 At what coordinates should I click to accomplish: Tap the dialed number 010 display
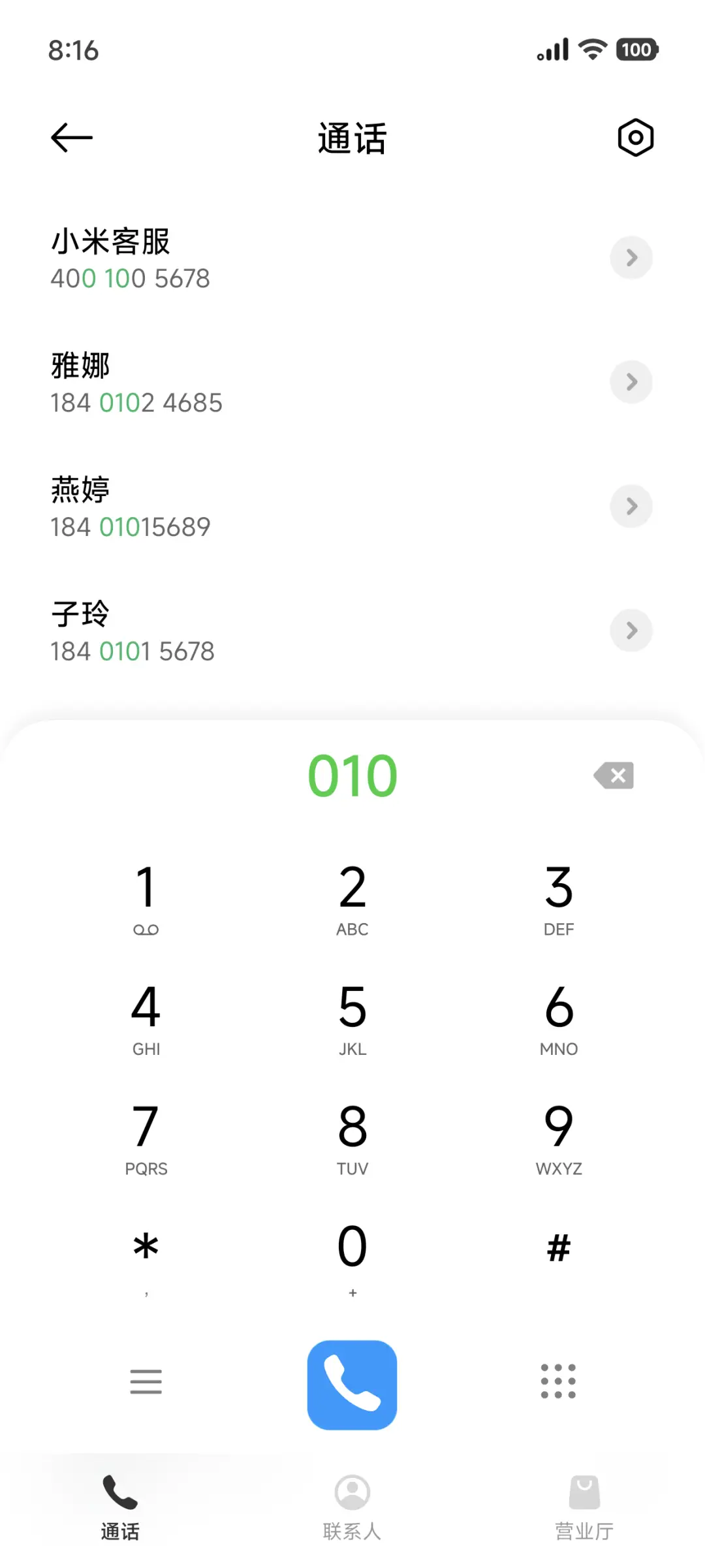(x=352, y=776)
